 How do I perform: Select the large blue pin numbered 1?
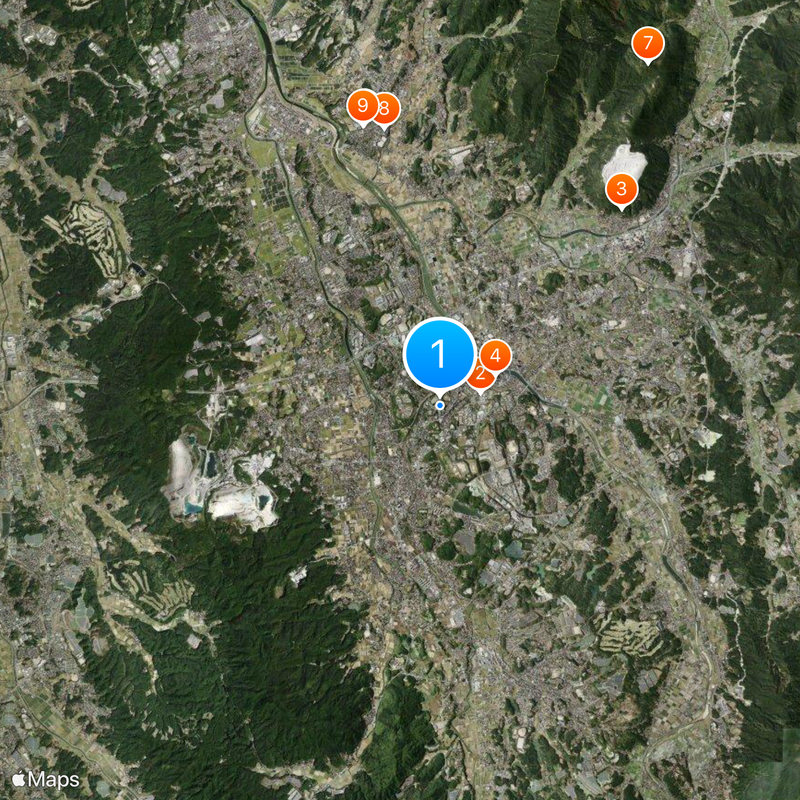point(439,353)
